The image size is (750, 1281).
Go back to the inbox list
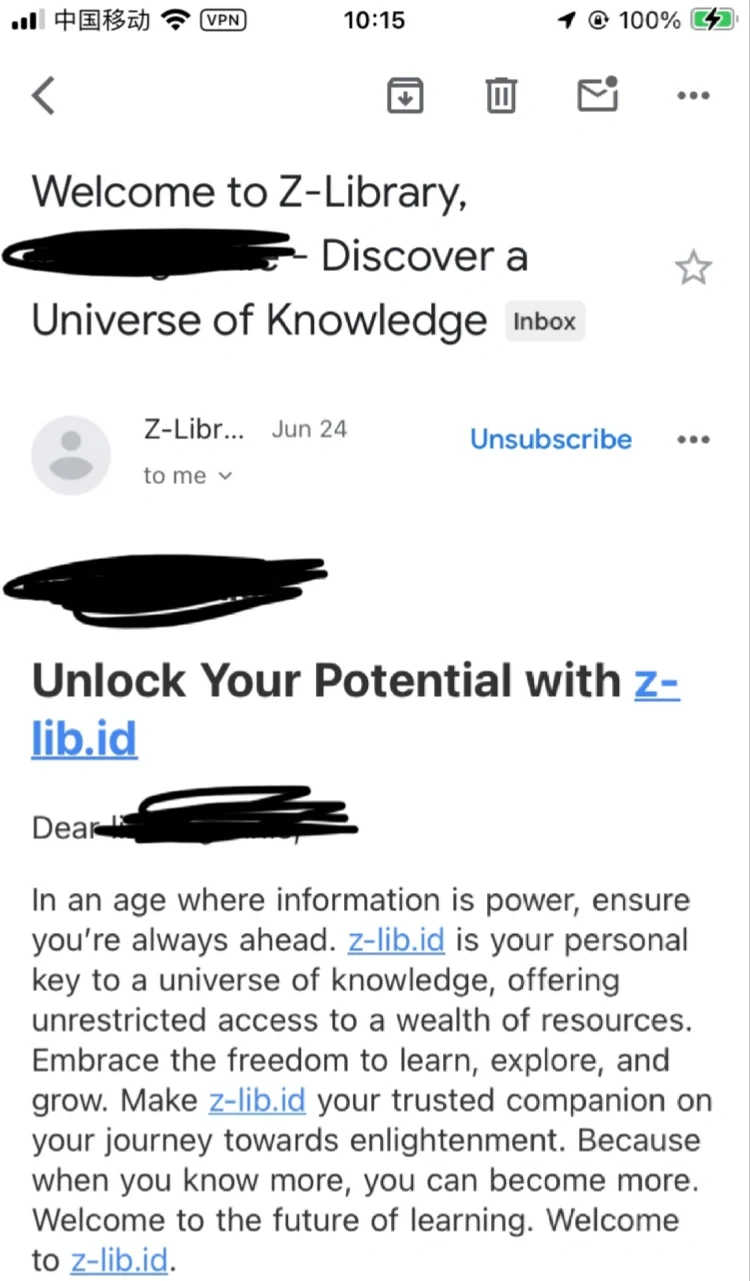coord(43,96)
